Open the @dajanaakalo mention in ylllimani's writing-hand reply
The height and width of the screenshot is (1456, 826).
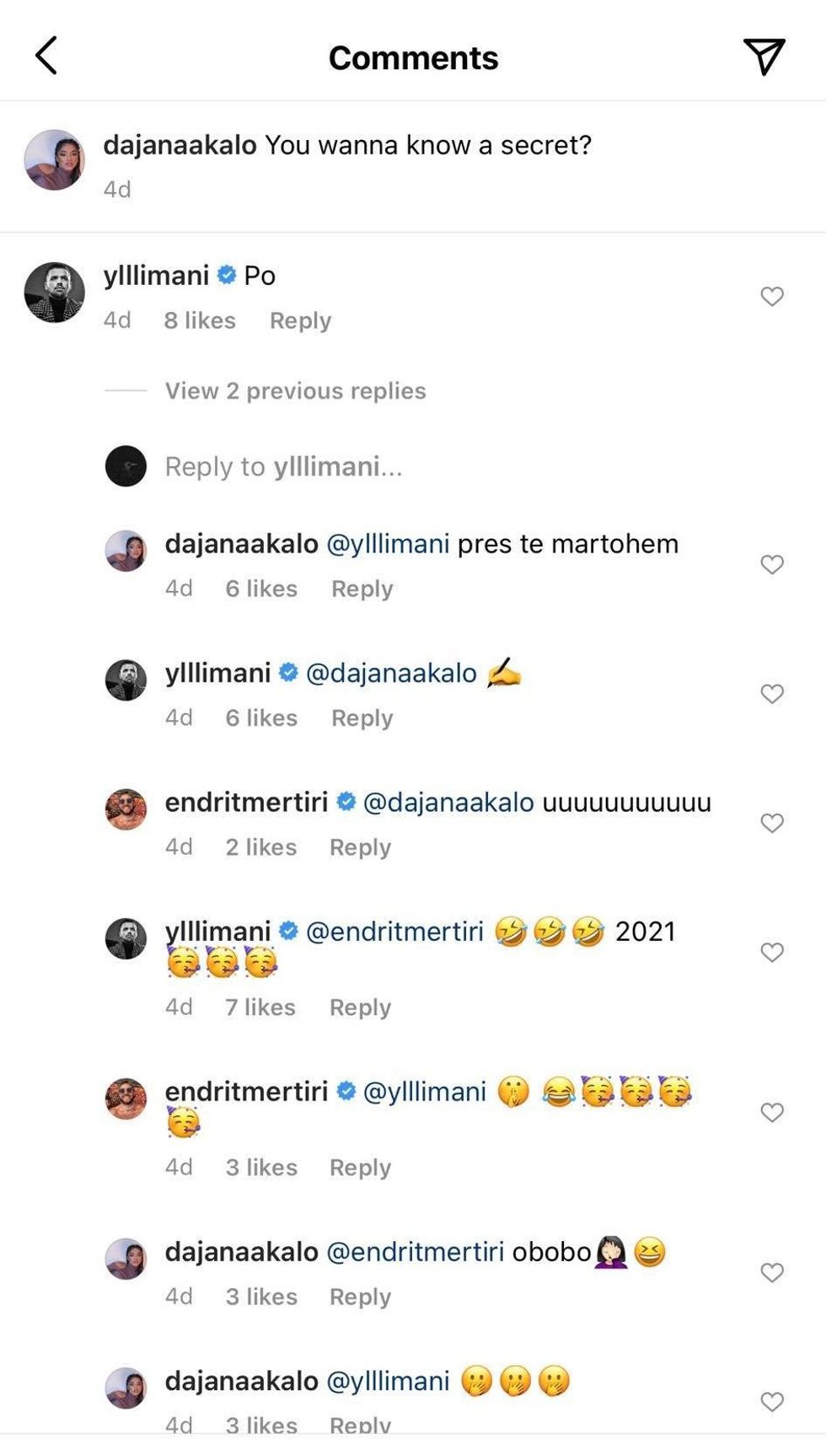(x=391, y=673)
